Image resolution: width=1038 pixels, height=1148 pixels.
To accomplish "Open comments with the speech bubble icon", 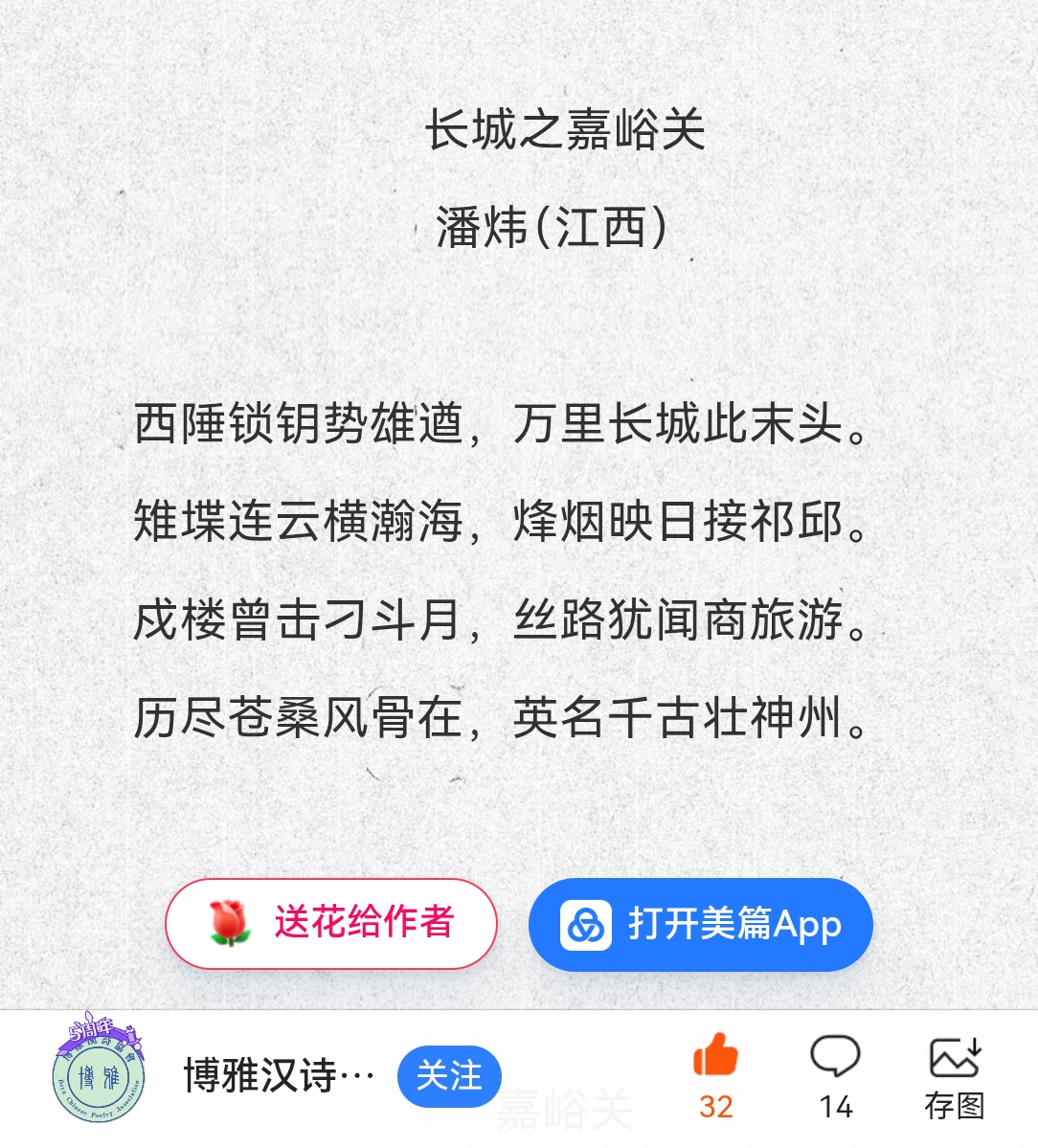I will (x=835, y=1057).
